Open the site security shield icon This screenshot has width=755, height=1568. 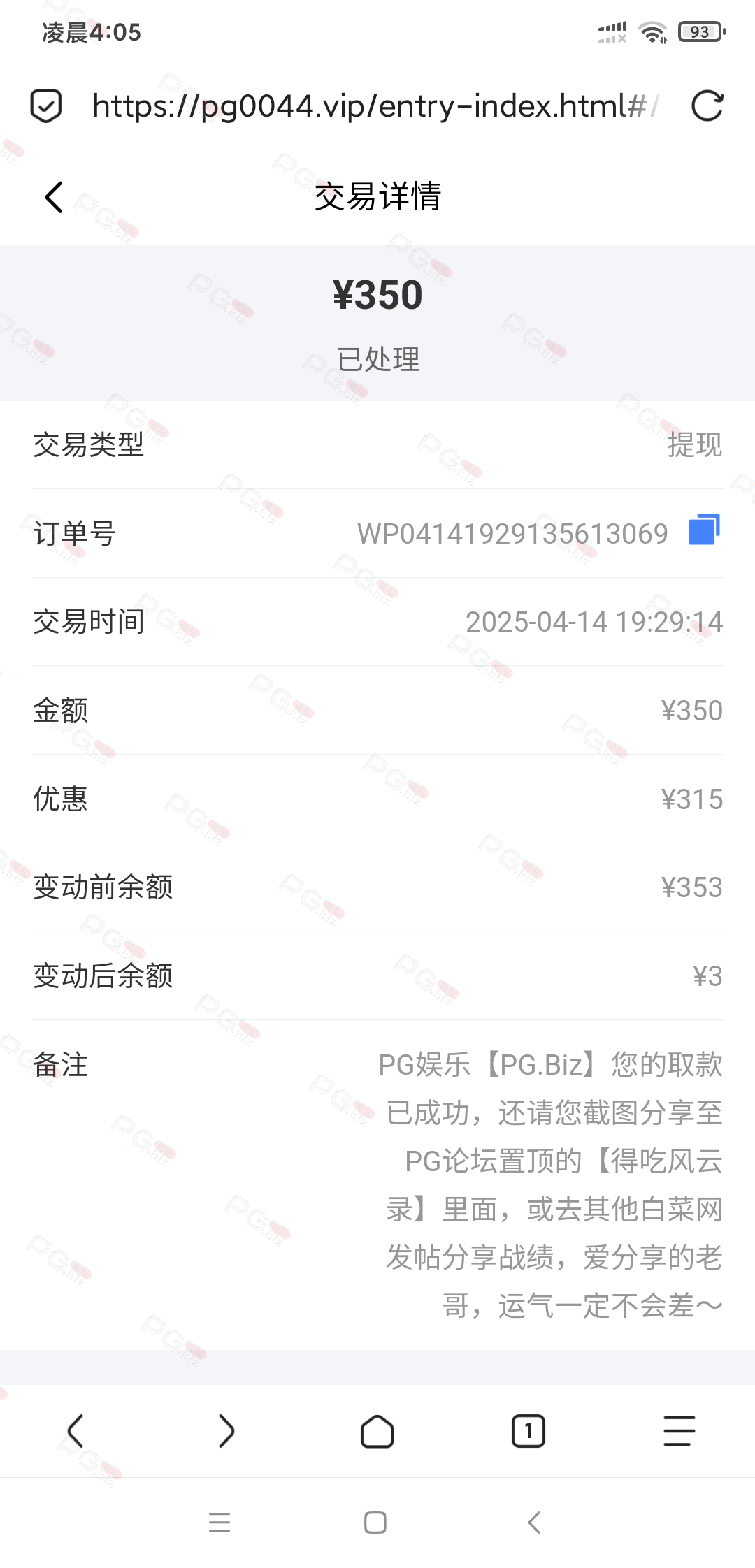coord(46,106)
